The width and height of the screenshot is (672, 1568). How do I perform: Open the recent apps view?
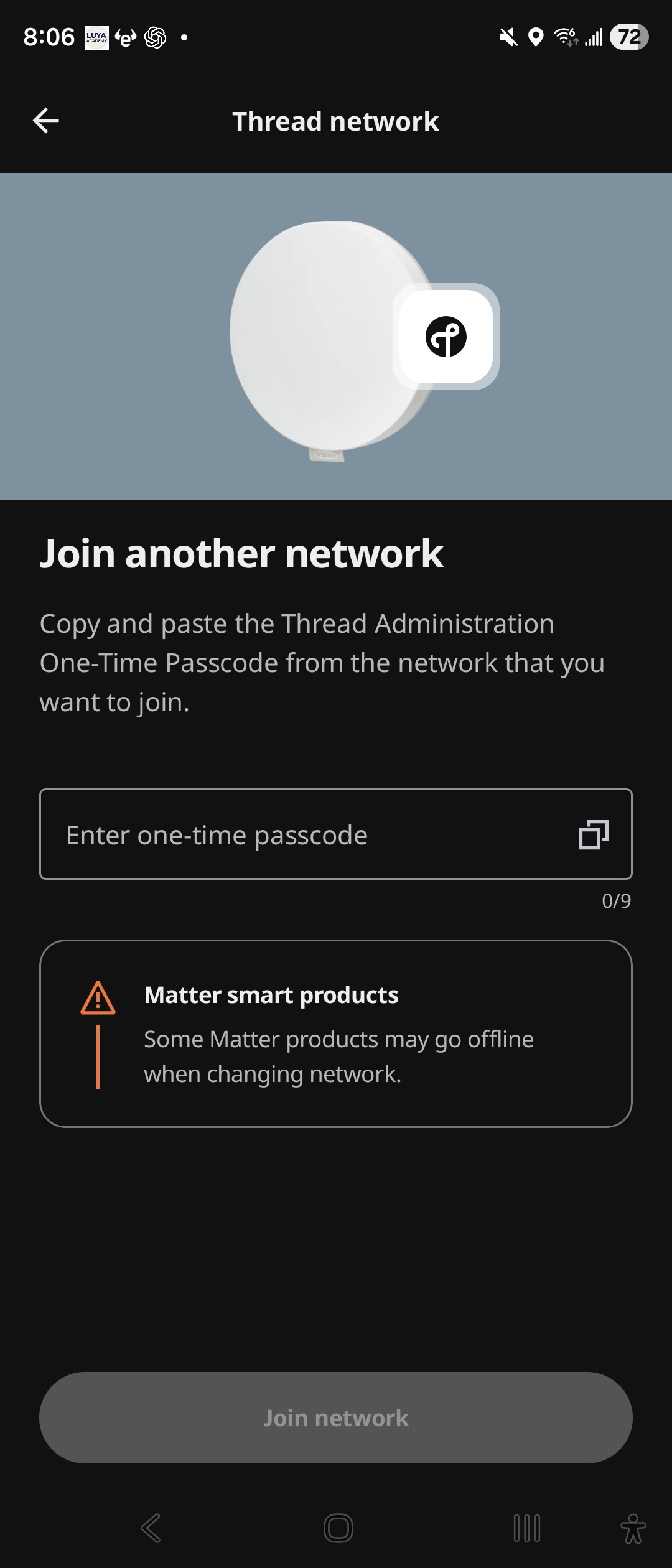[x=526, y=1528]
